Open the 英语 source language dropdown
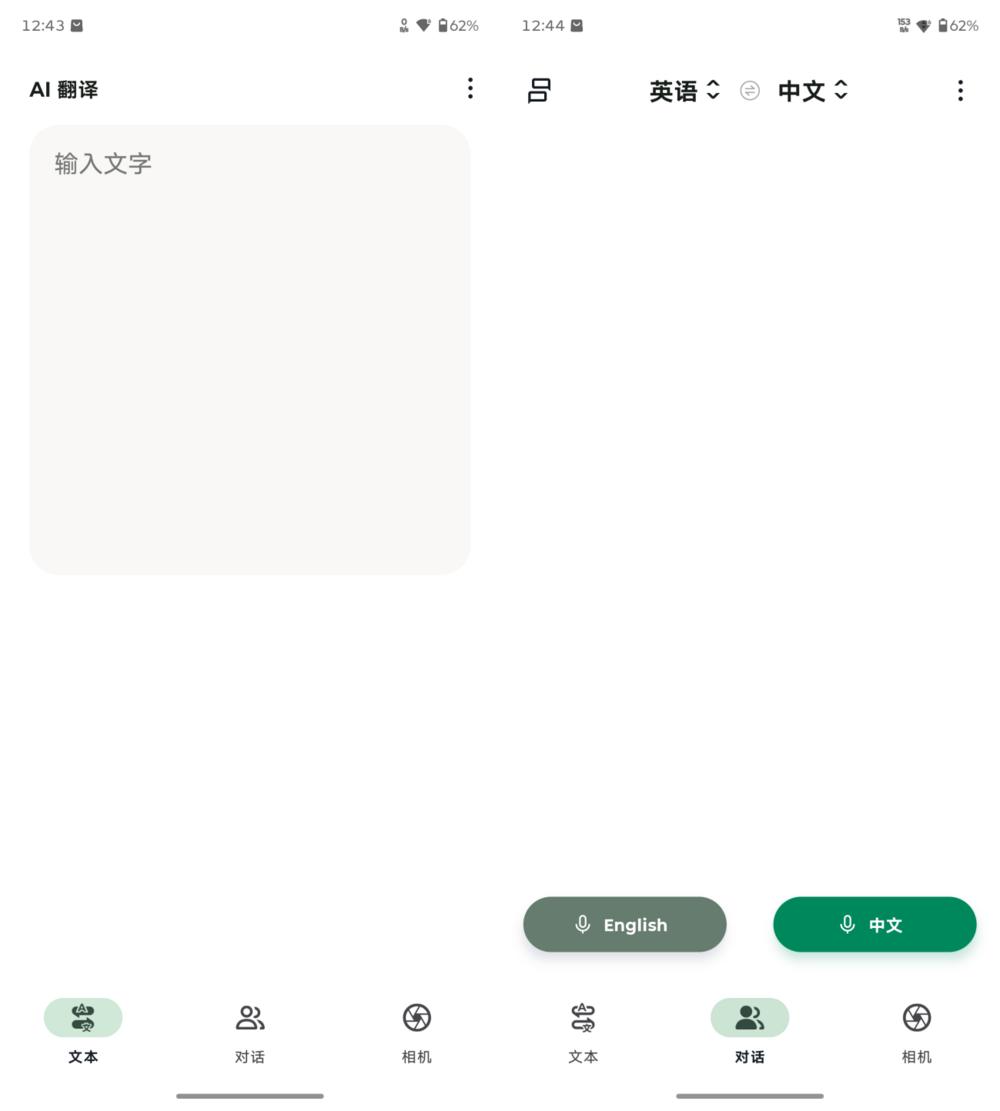 coord(685,91)
